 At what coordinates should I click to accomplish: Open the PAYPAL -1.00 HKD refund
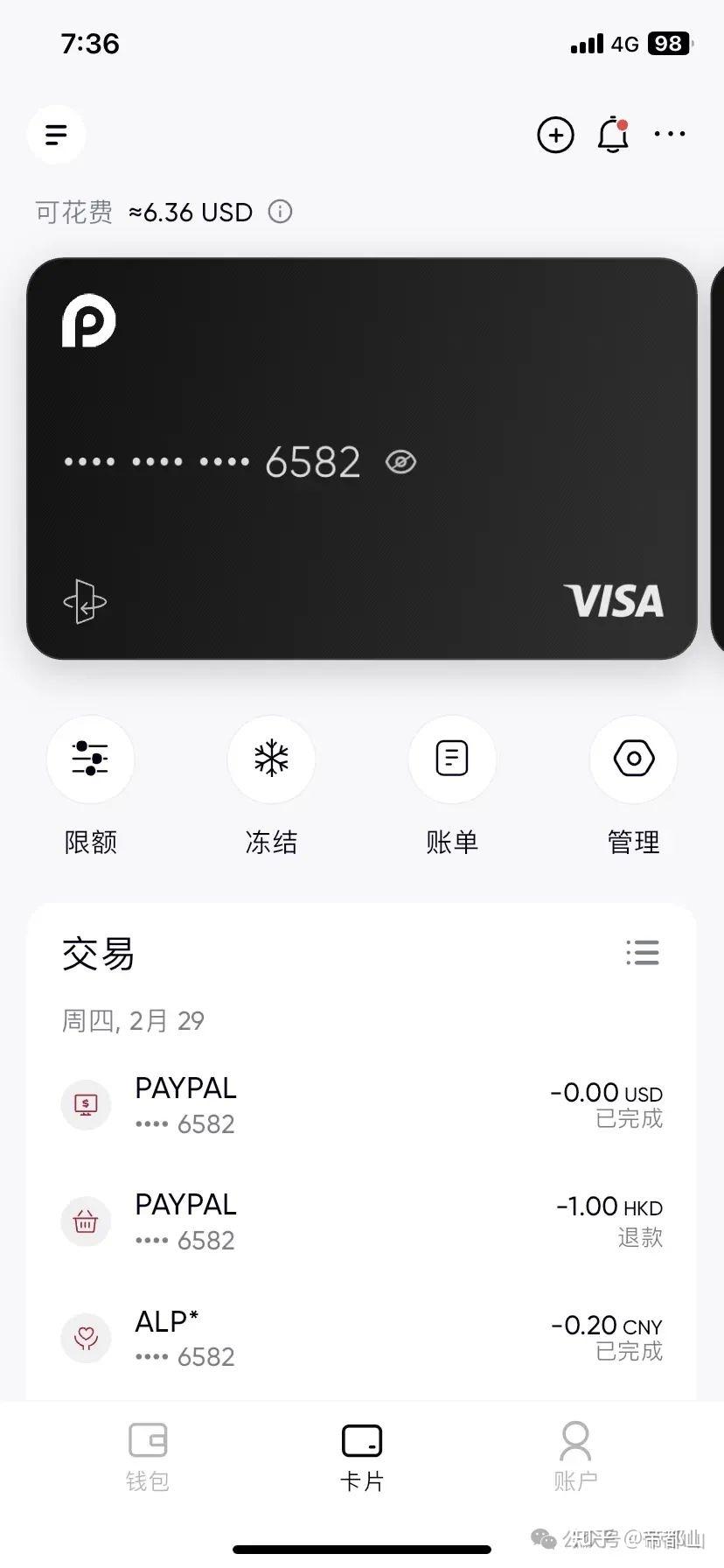point(361,1221)
